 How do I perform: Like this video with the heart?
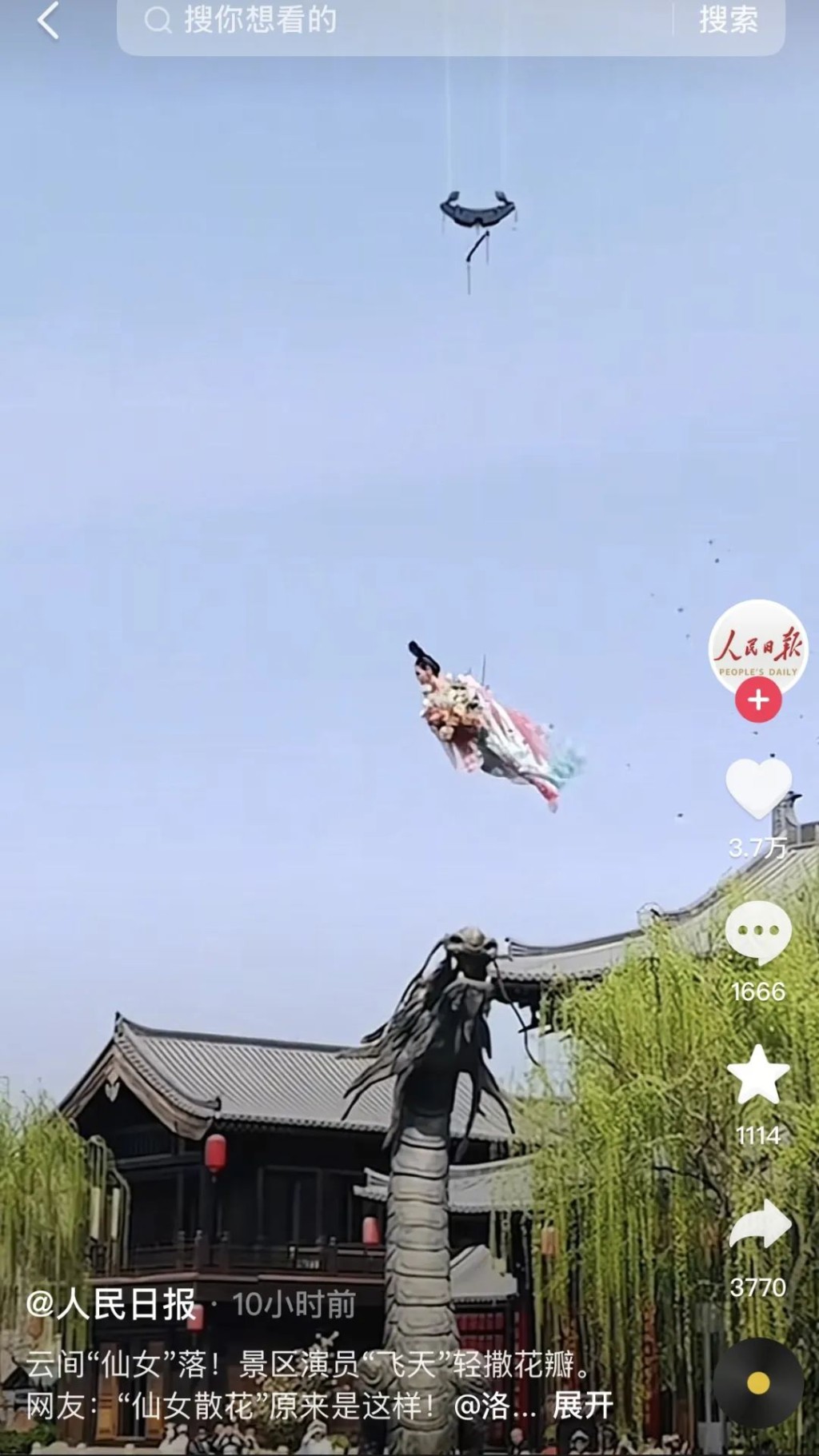757,788
